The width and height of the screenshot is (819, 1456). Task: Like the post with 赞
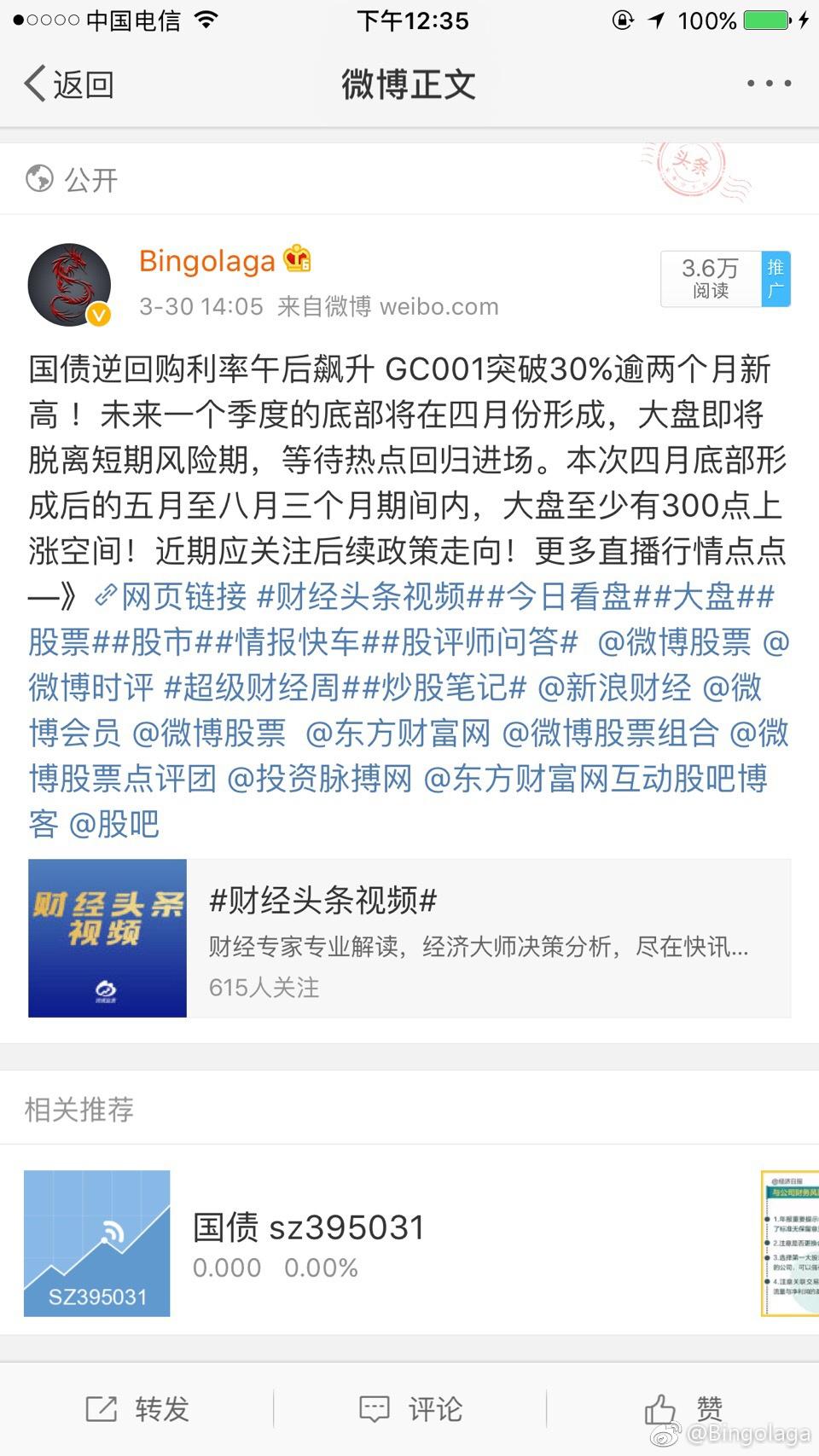(x=683, y=1408)
